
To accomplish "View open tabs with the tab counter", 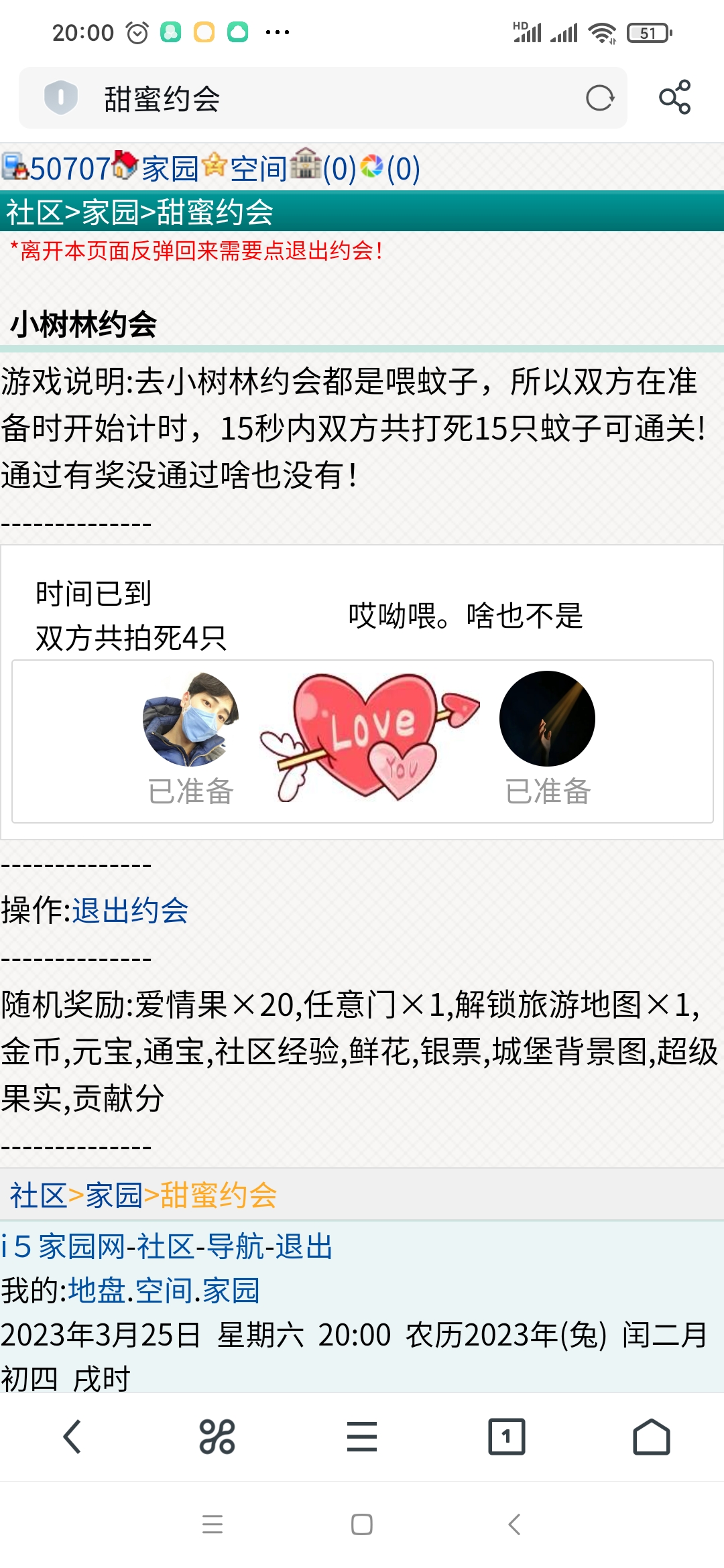I will tap(507, 1437).
